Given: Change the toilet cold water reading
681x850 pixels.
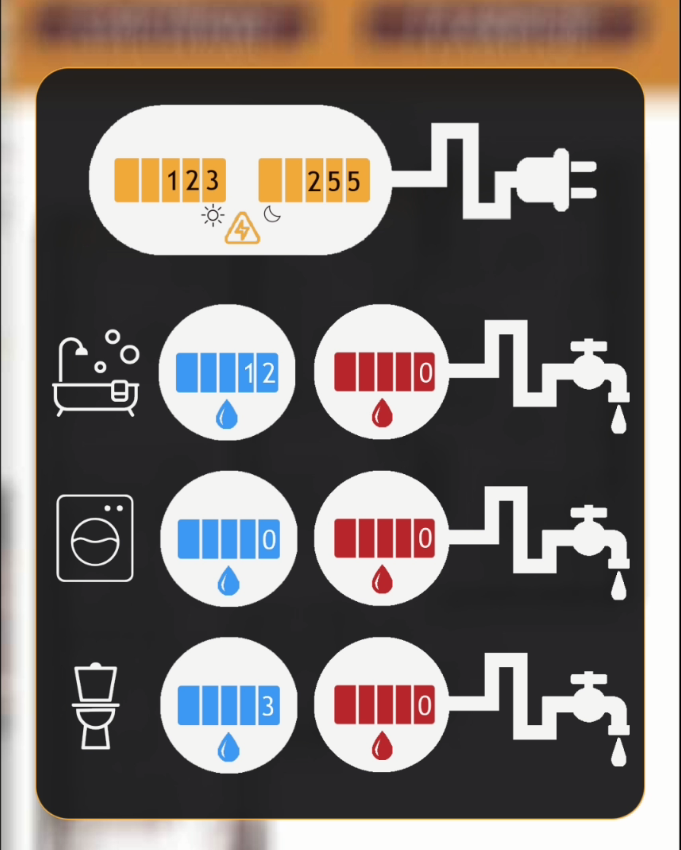Looking at the screenshot, I should tap(227, 706).
